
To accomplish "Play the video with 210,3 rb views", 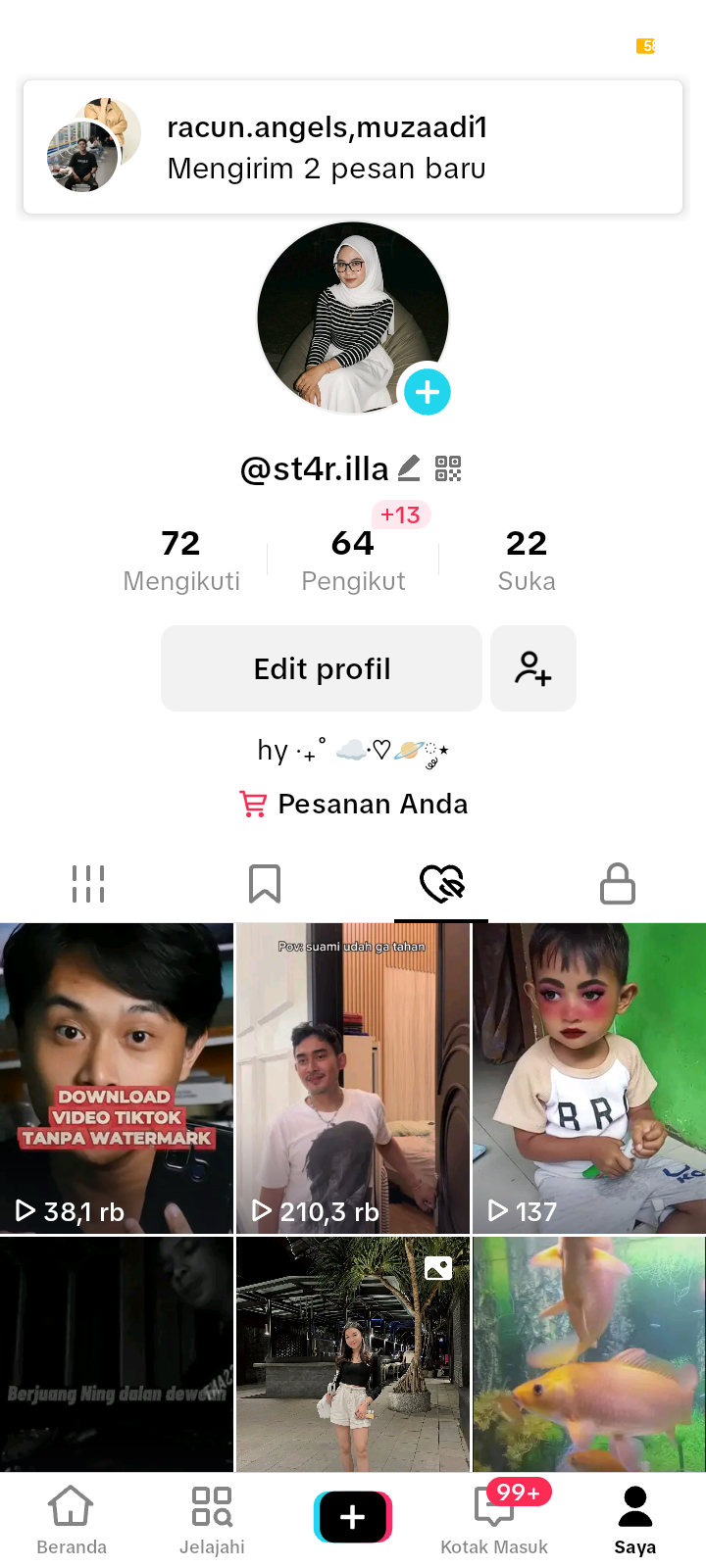I will [x=353, y=1078].
